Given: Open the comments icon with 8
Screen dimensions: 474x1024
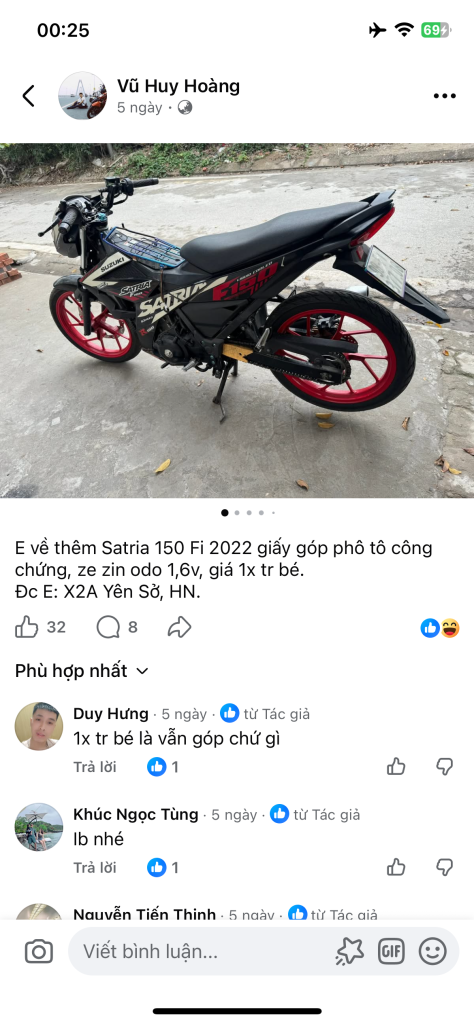Looking at the screenshot, I should 108,628.
